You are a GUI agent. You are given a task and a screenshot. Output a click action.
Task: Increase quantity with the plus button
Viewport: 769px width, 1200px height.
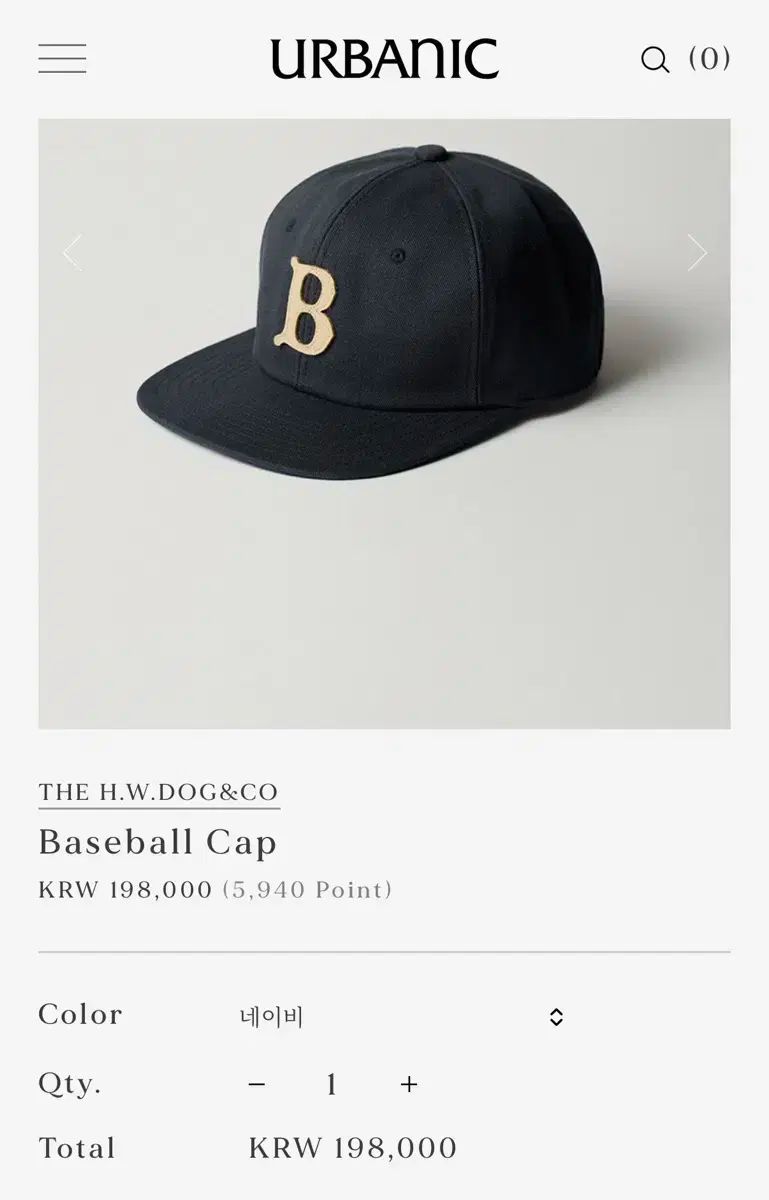tap(407, 1083)
